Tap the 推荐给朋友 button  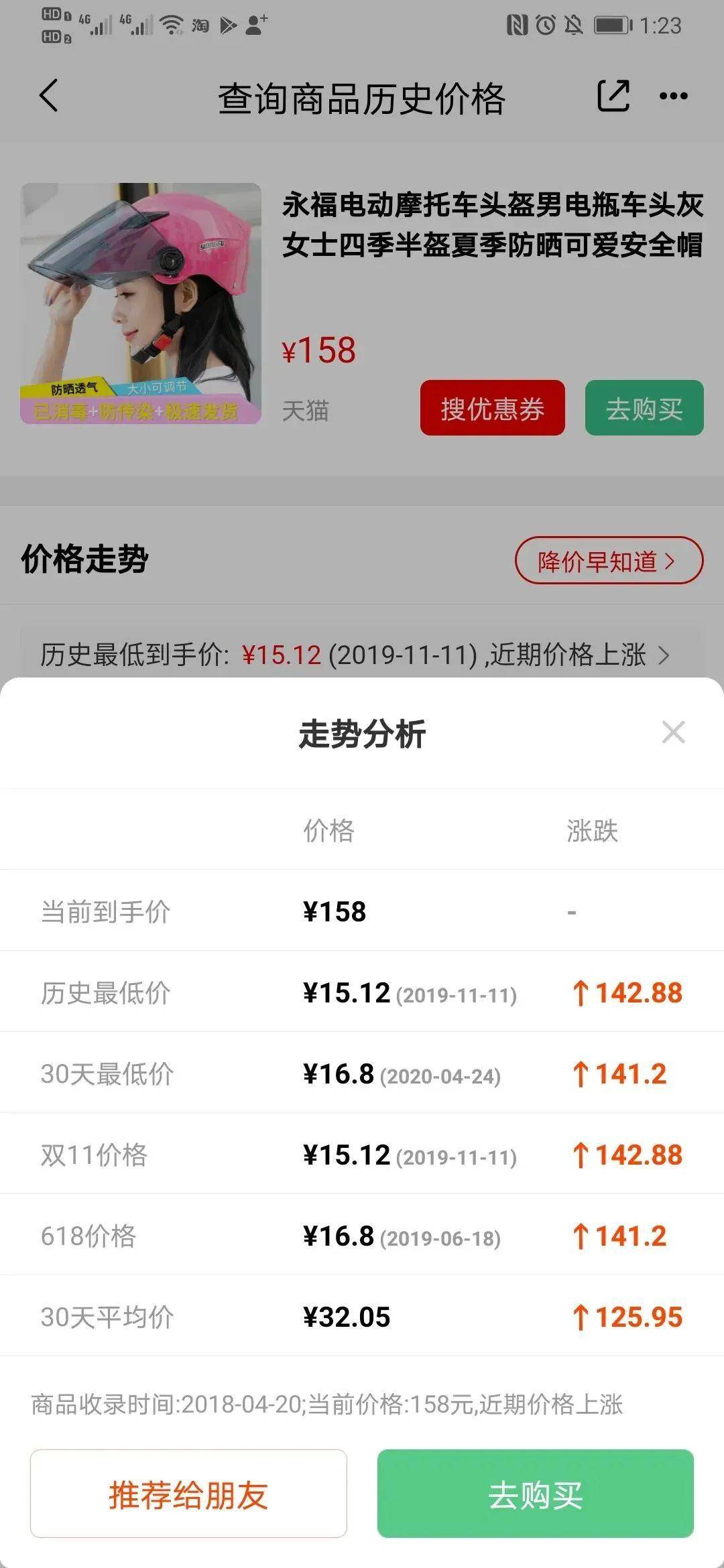click(x=188, y=1494)
